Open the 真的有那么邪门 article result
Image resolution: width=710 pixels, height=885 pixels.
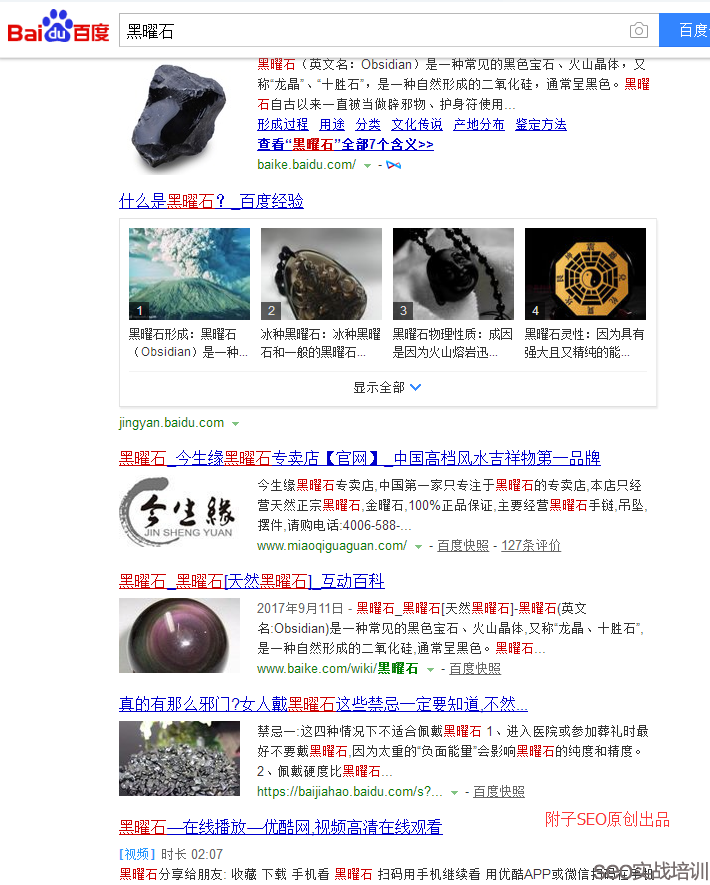pos(323,703)
